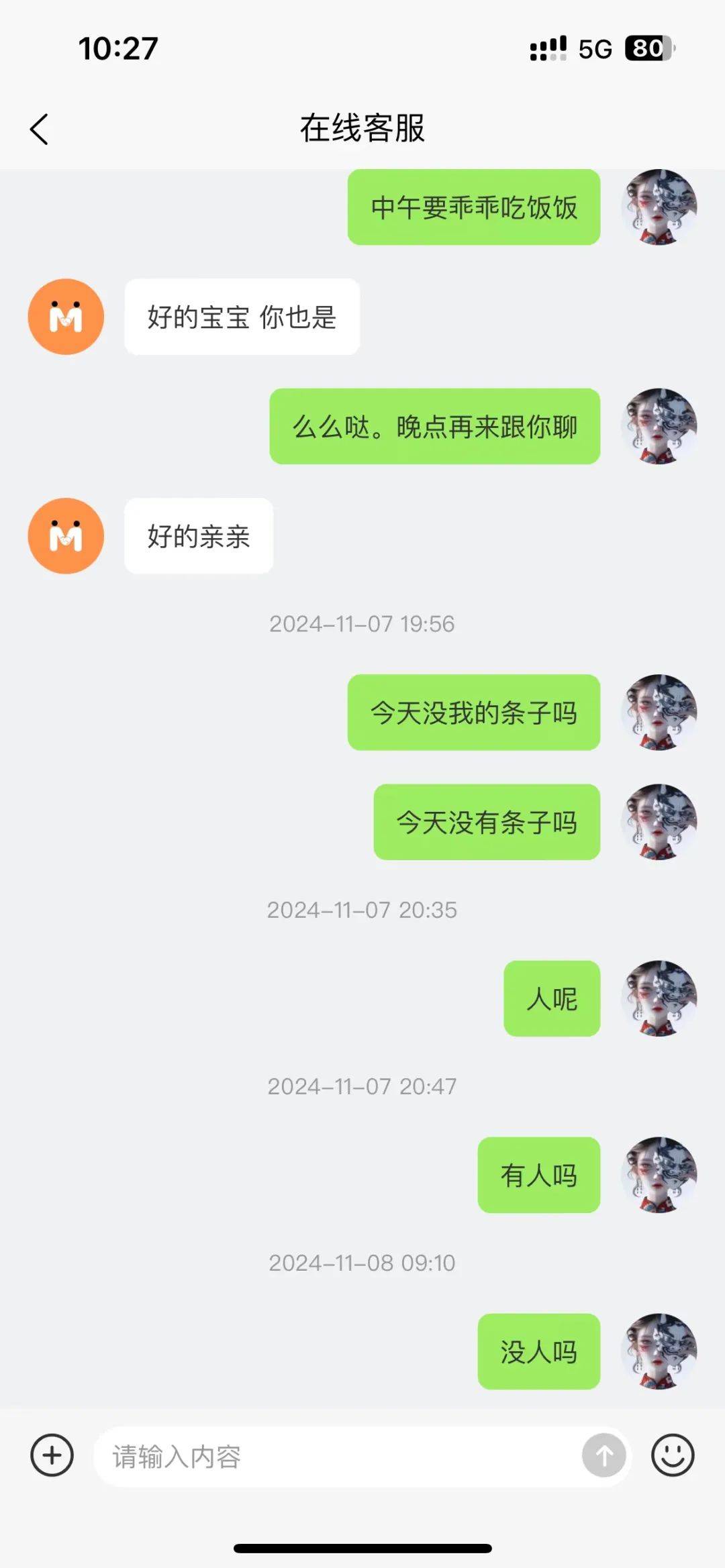The width and height of the screenshot is (725, 1568).
Task: Tap the orange customer service avatar beside 好的亲亲
Action: tap(66, 535)
